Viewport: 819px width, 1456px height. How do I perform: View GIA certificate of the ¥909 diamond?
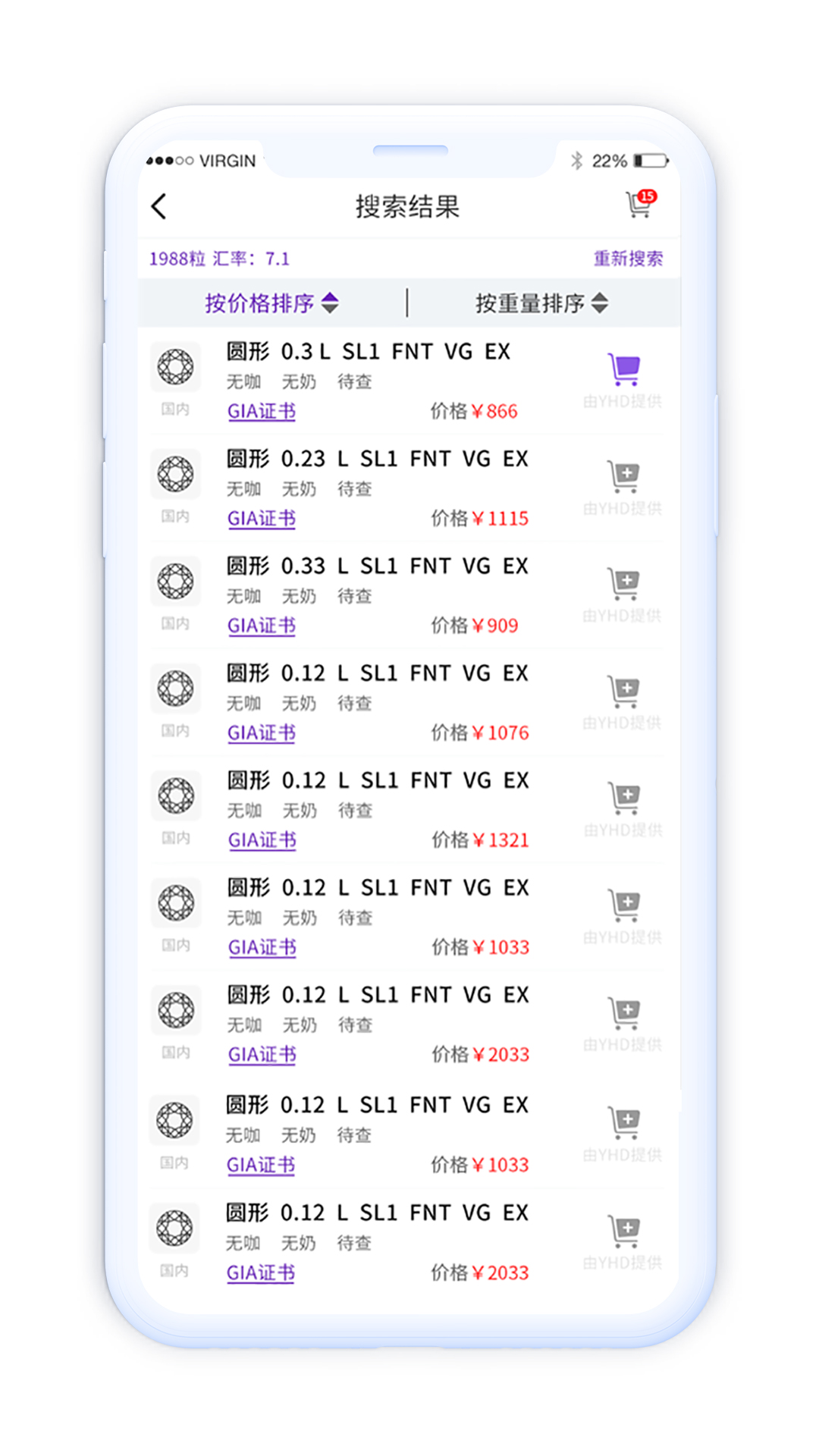coord(262,626)
